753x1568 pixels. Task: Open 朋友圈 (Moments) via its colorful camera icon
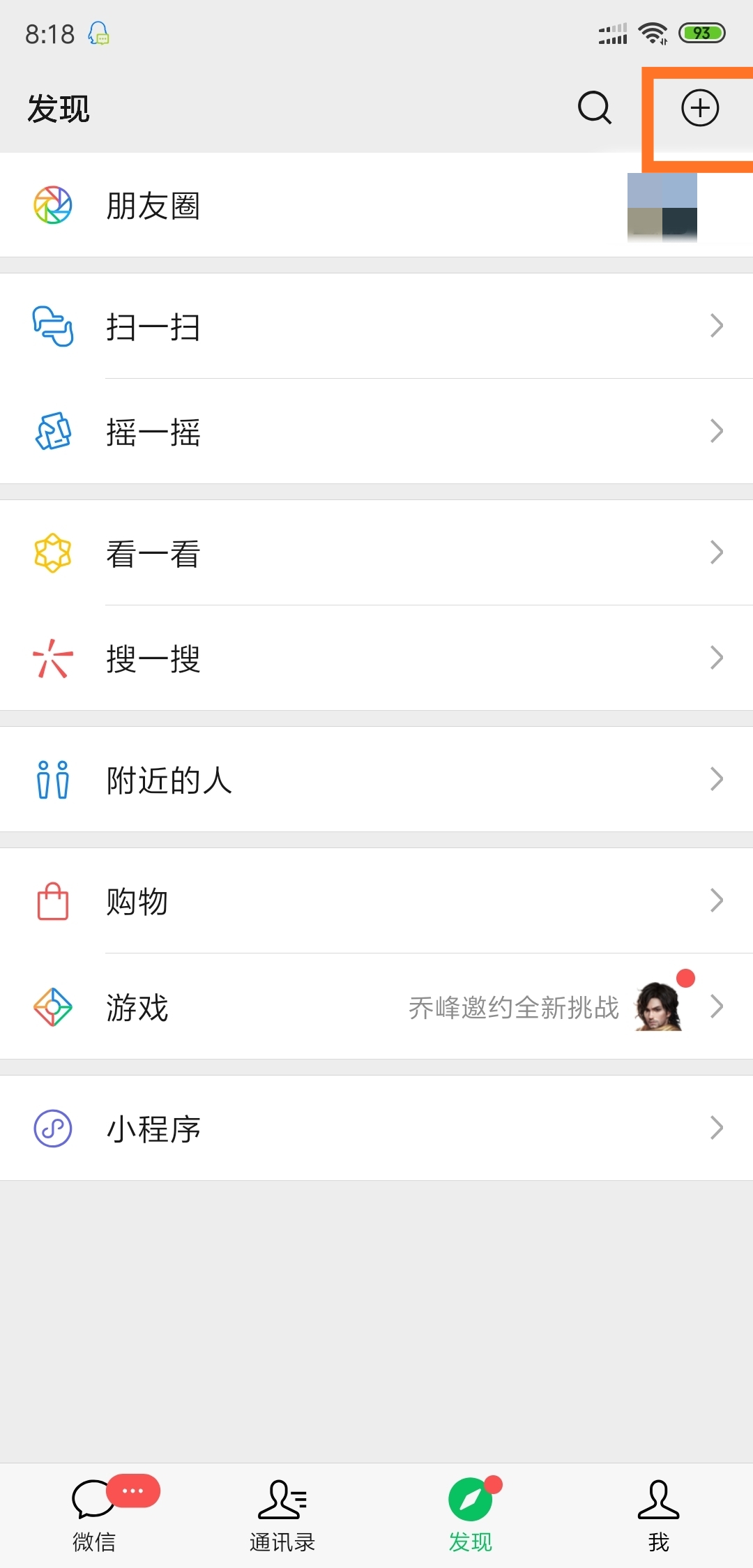pos(52,205)
